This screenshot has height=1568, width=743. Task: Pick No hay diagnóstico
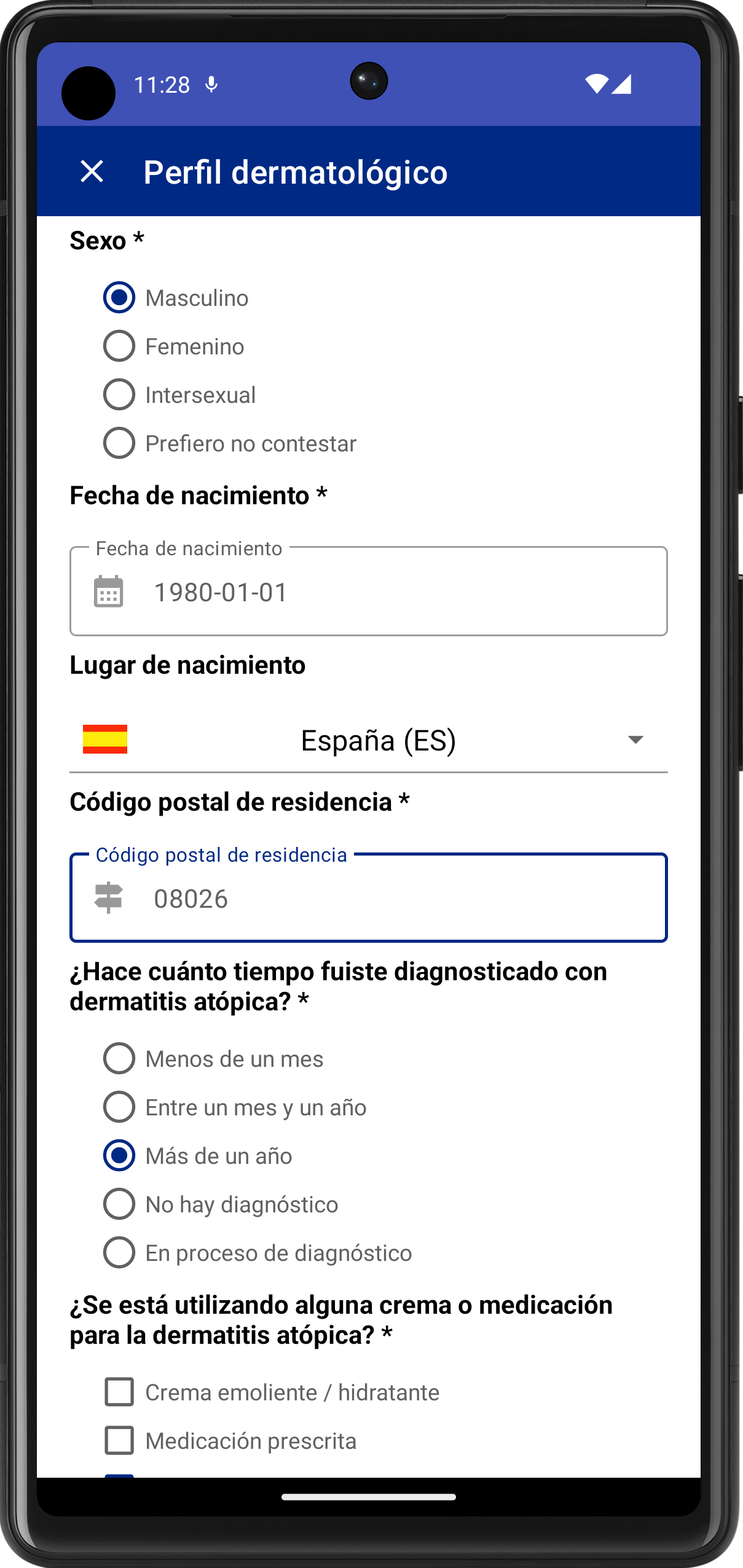click(119, 1204)
